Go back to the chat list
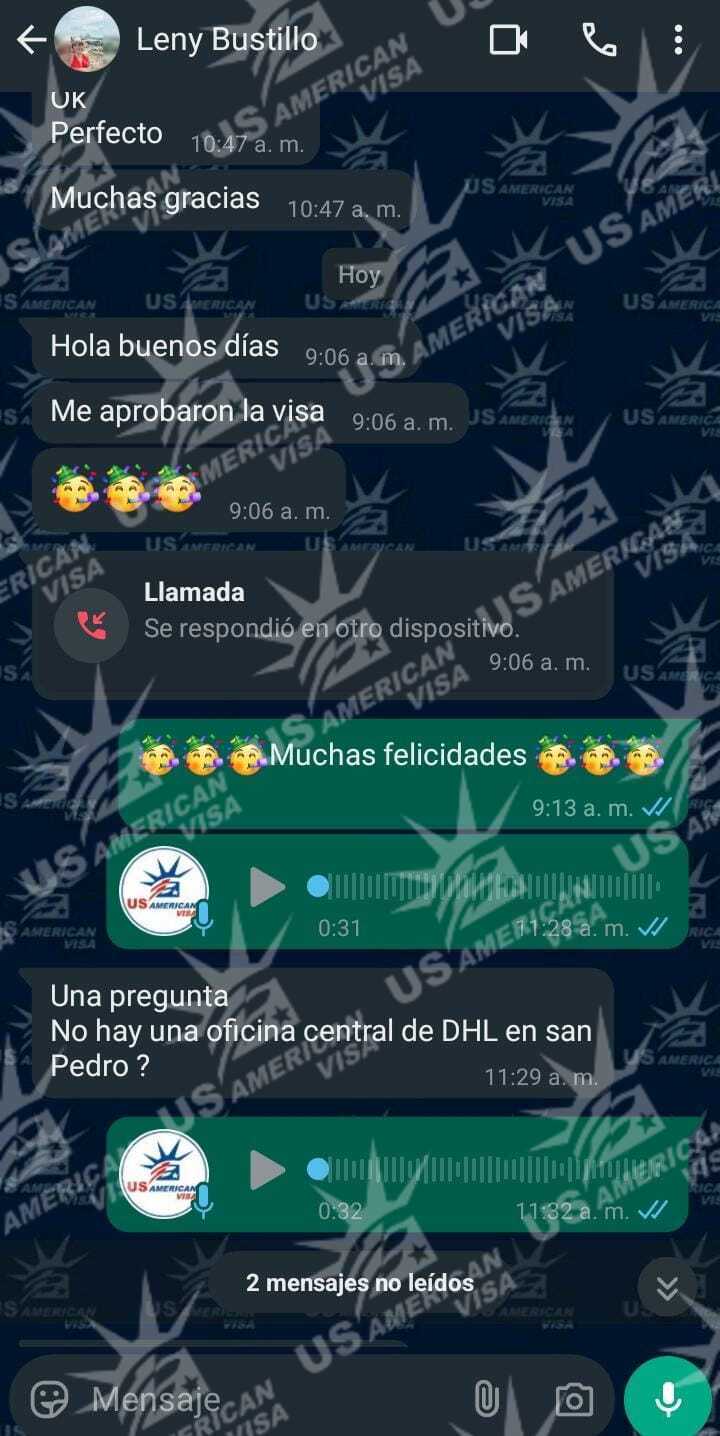 coord(32,40)
